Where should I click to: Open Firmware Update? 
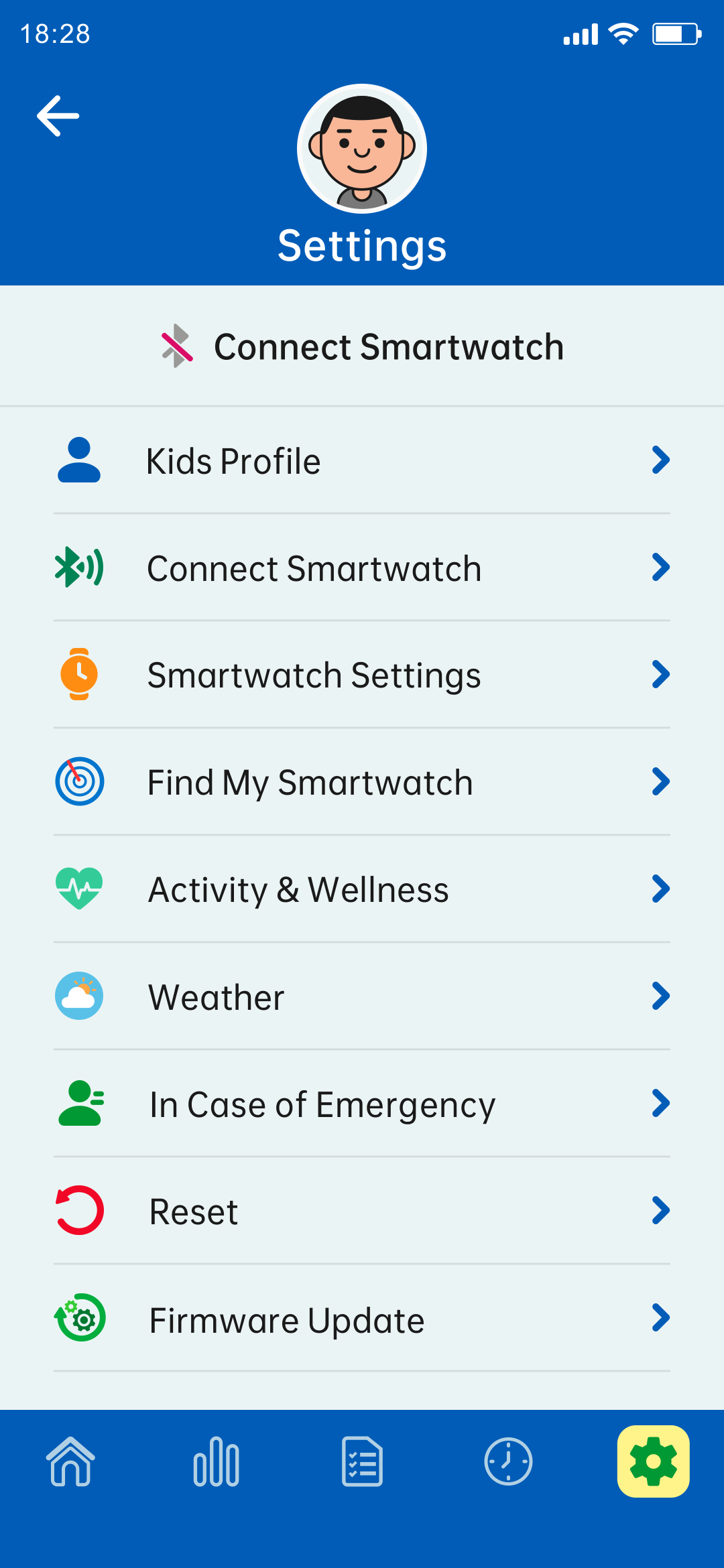pos(362,1319)
